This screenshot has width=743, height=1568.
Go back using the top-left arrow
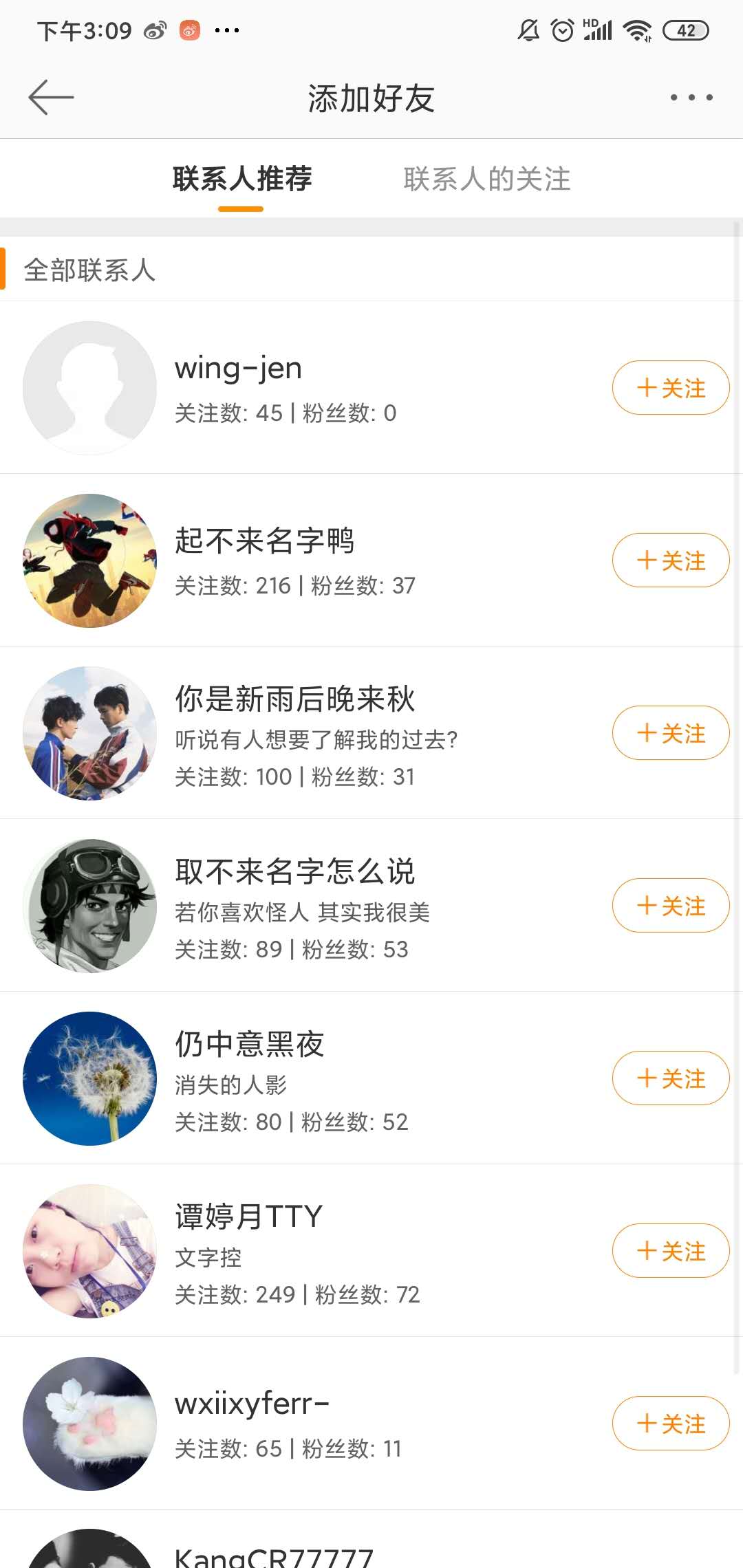click(51, 98)
